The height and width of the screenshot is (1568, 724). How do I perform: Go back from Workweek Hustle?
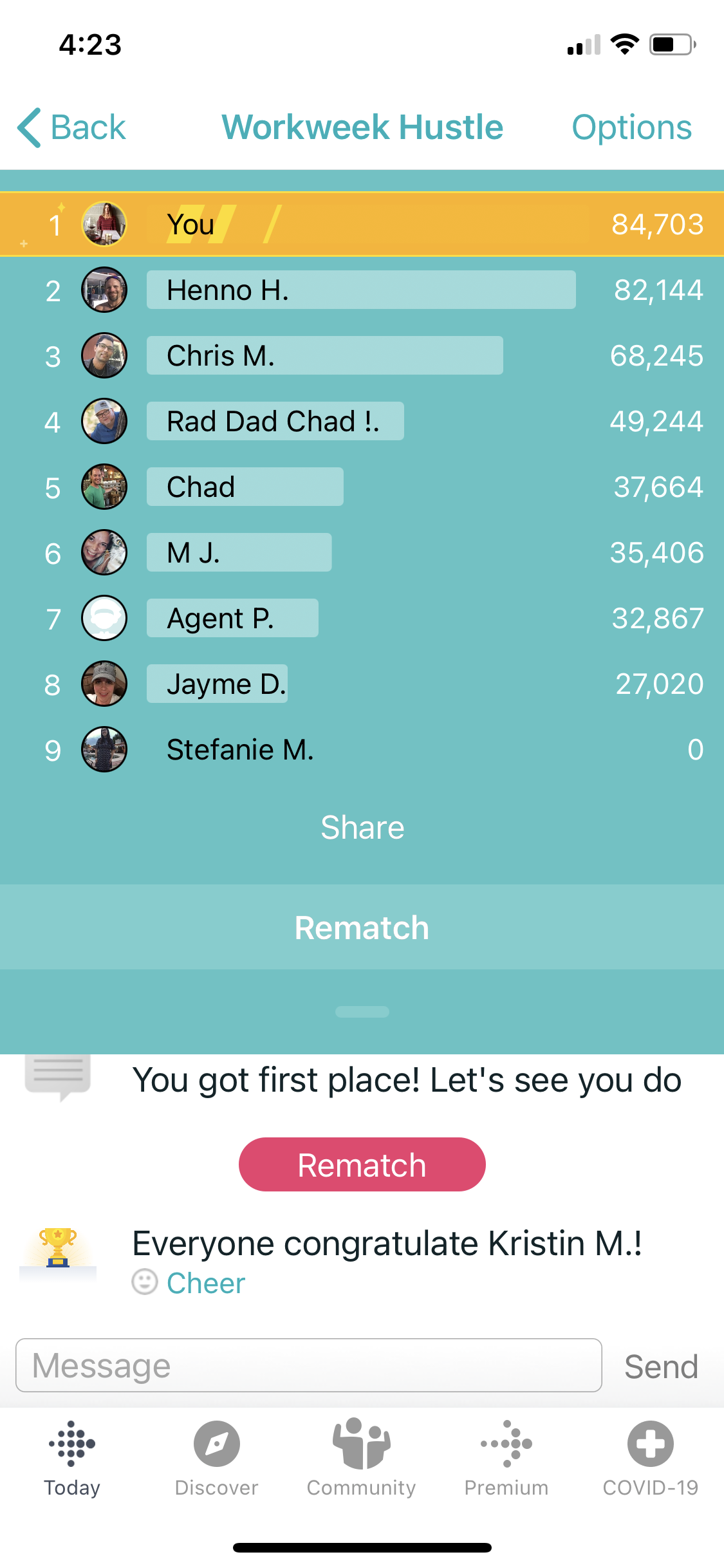pos(72,127)
